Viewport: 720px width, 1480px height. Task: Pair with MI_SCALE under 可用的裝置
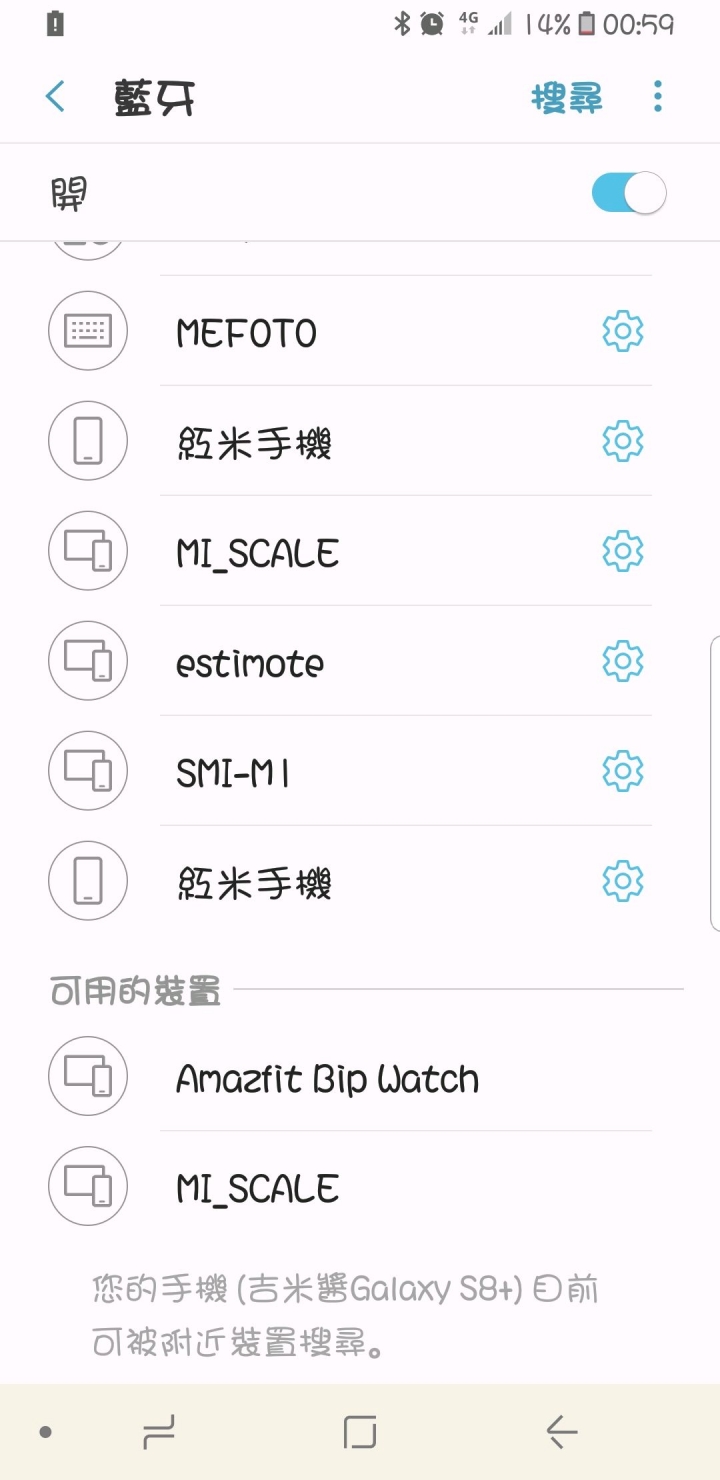click(x=360, y=1187)
